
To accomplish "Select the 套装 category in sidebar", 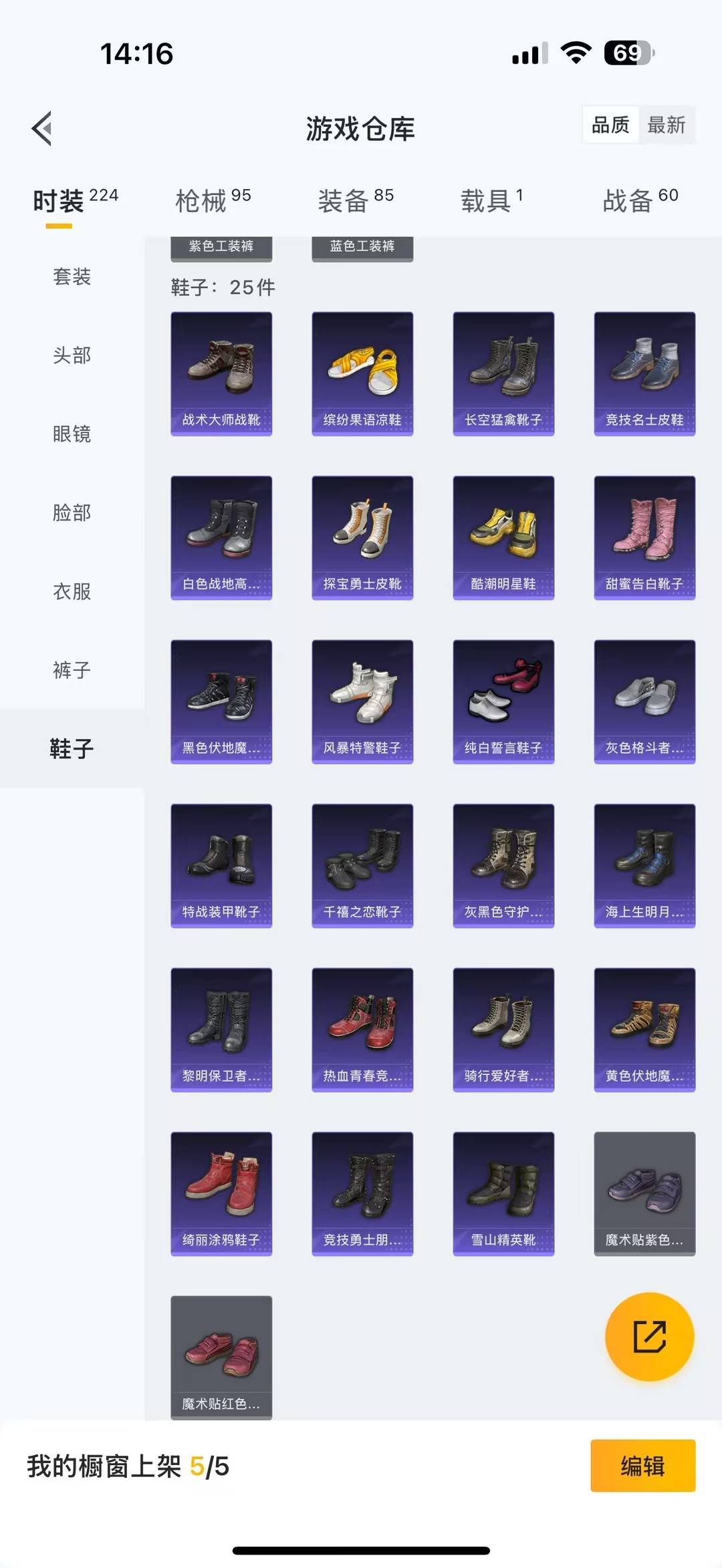I will coord(72,277).
